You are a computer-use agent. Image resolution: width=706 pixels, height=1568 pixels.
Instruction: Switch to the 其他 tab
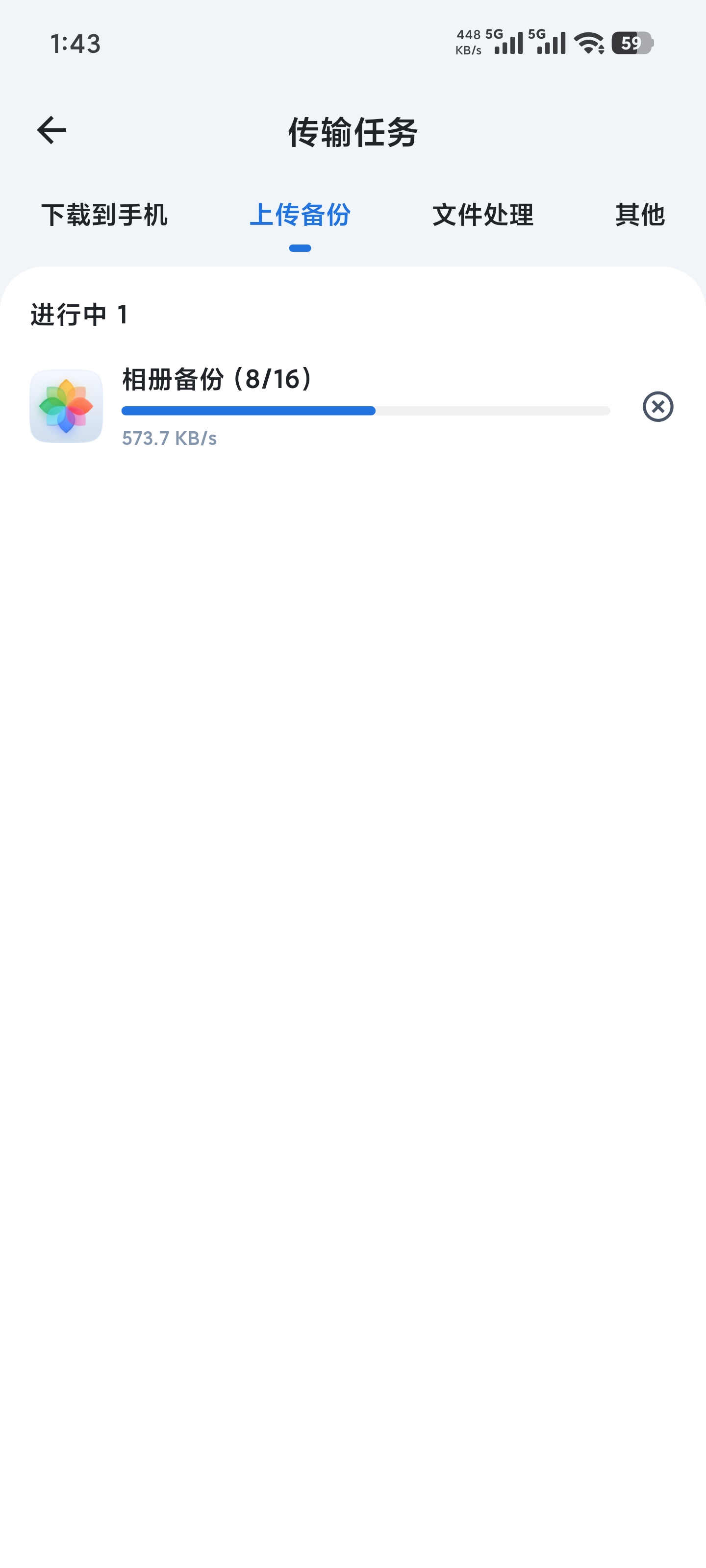[639, 215]
